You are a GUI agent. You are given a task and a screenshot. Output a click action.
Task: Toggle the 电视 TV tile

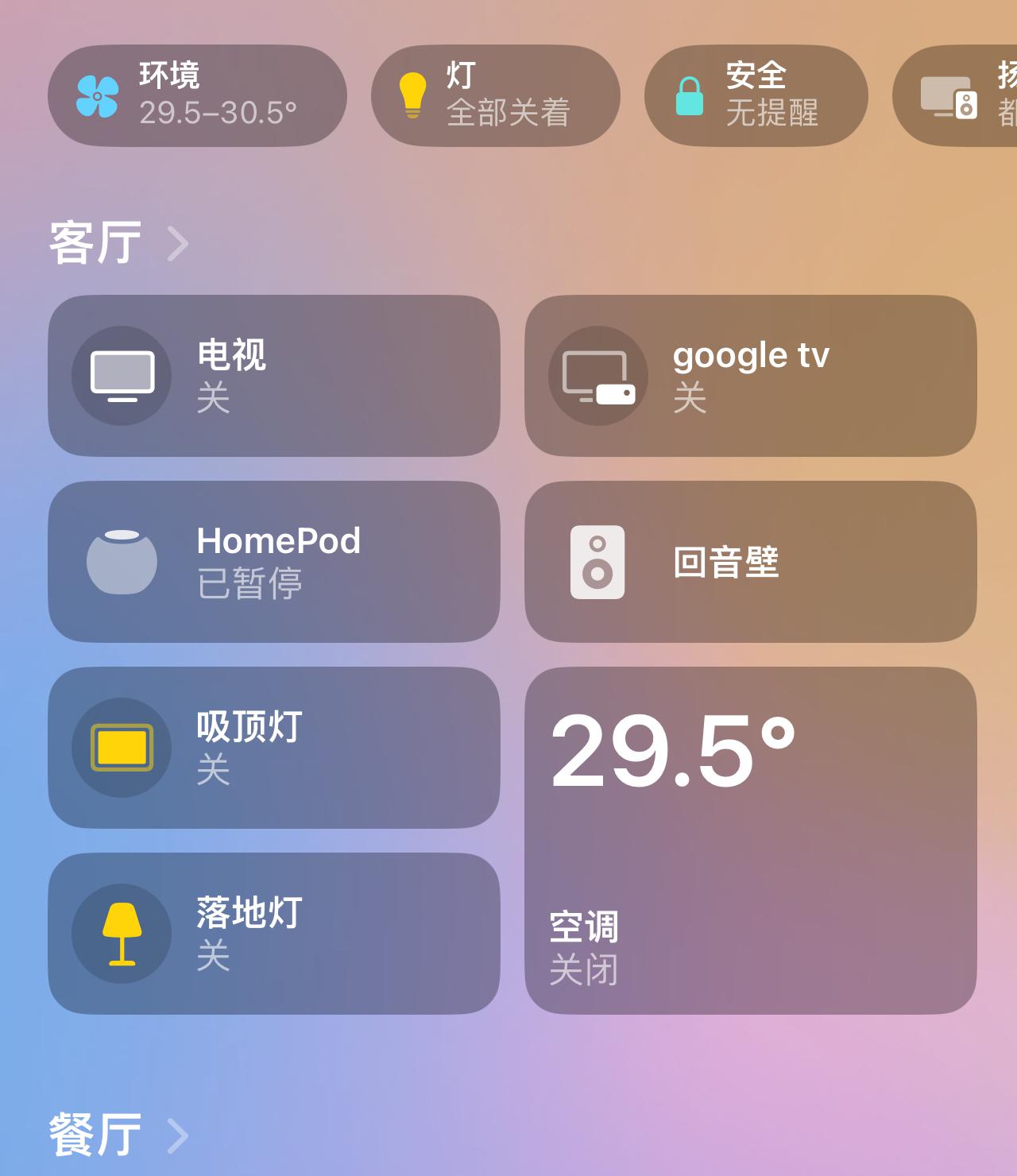point(122,376)
